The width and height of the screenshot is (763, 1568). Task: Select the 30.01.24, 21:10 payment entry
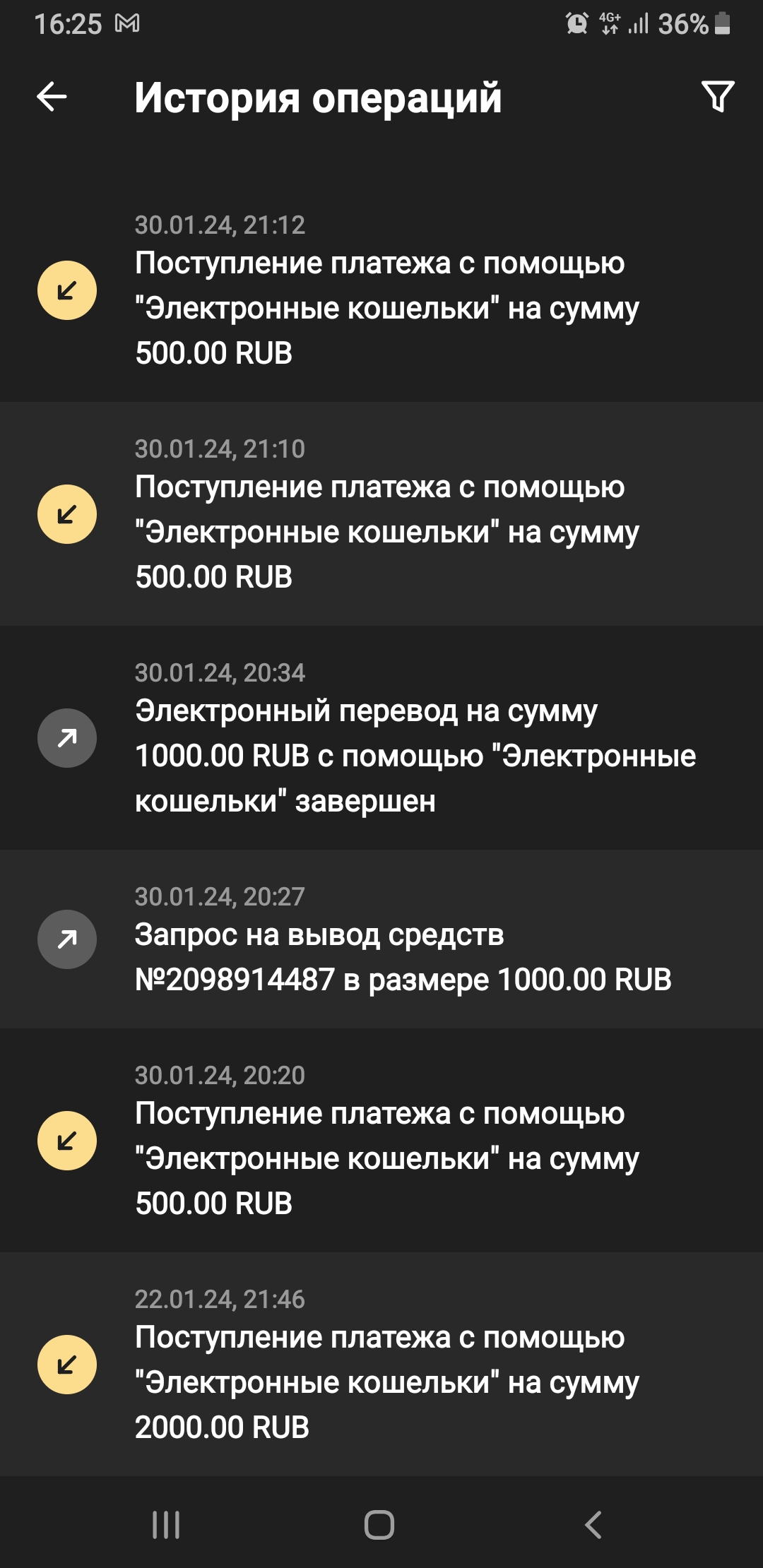pos(381,514)
